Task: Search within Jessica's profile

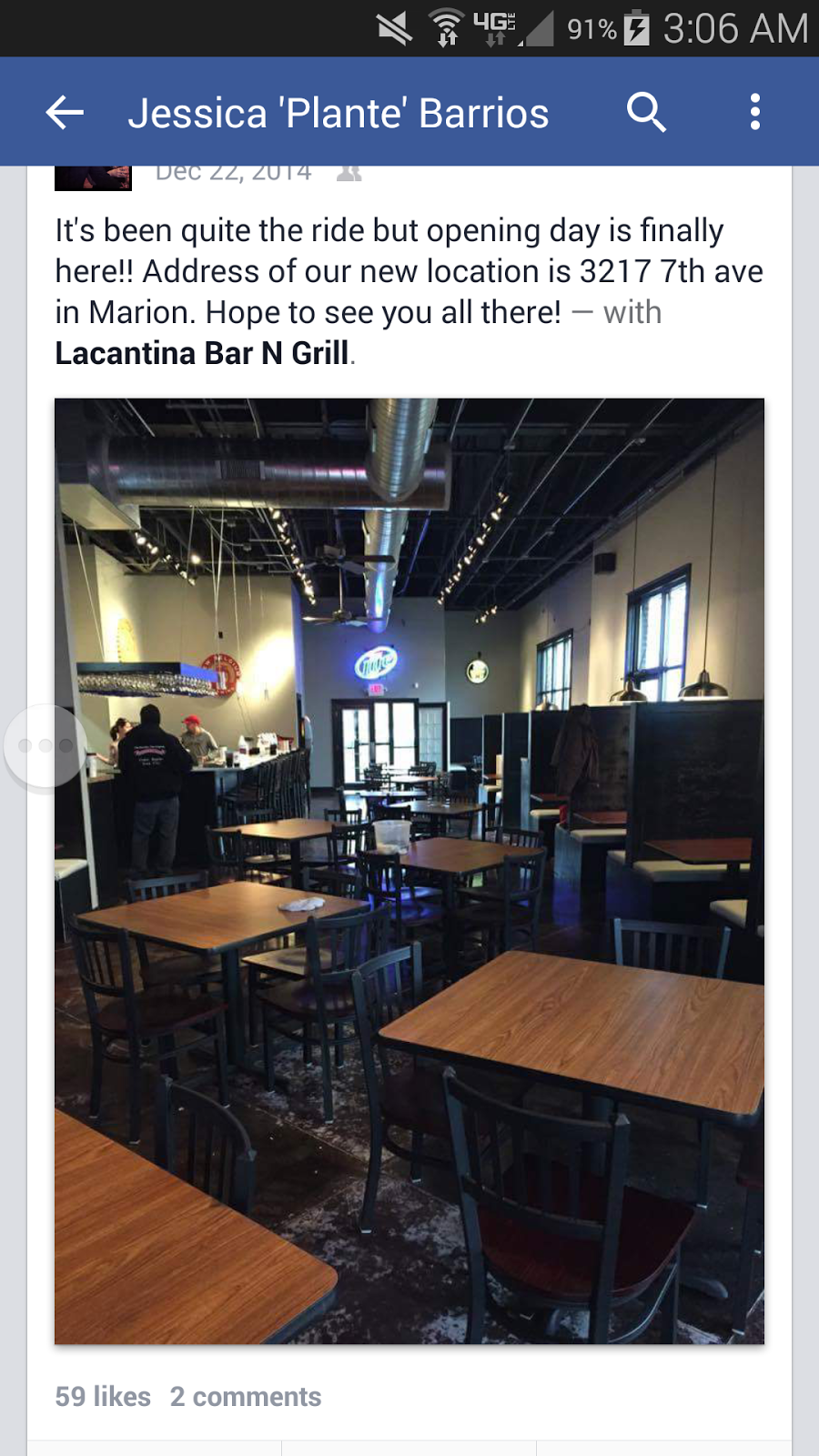Action: pyautogui.click(x=646, y=113)
